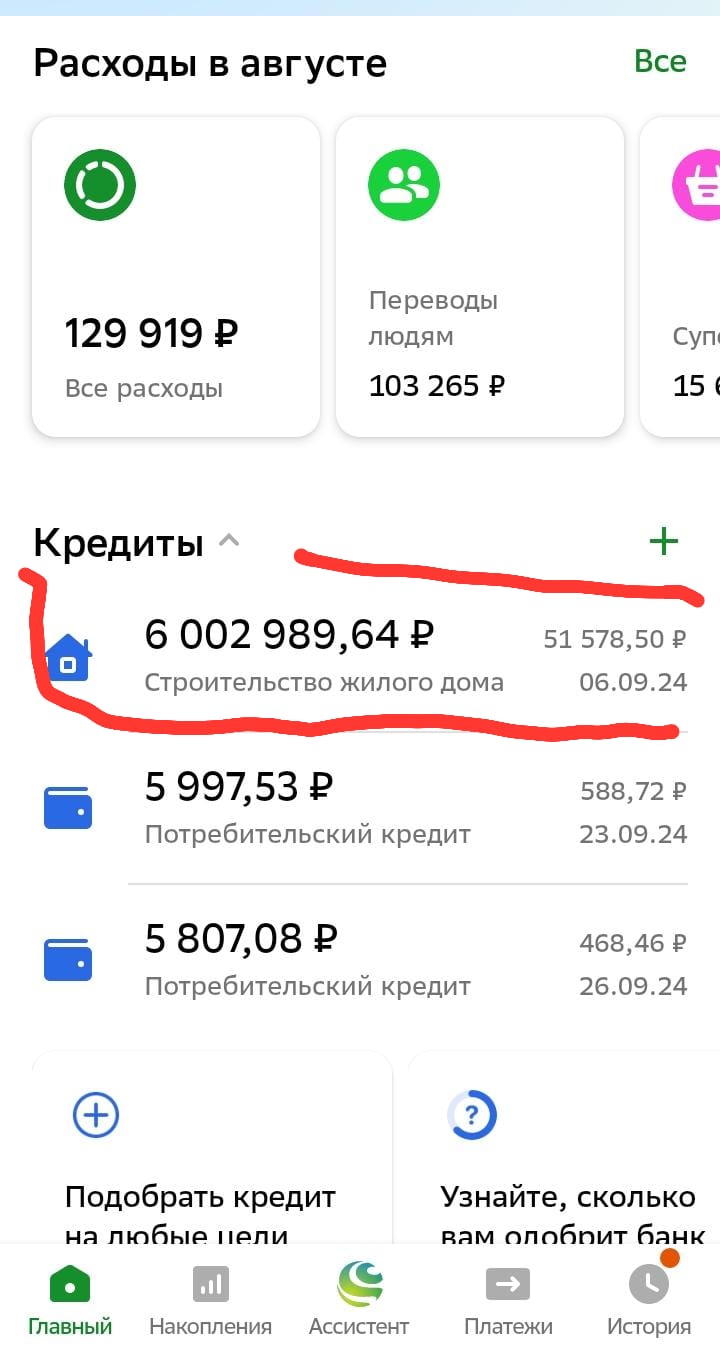720x1347 pixels.
Task: Open the Все расходы card
Action: 176,277
